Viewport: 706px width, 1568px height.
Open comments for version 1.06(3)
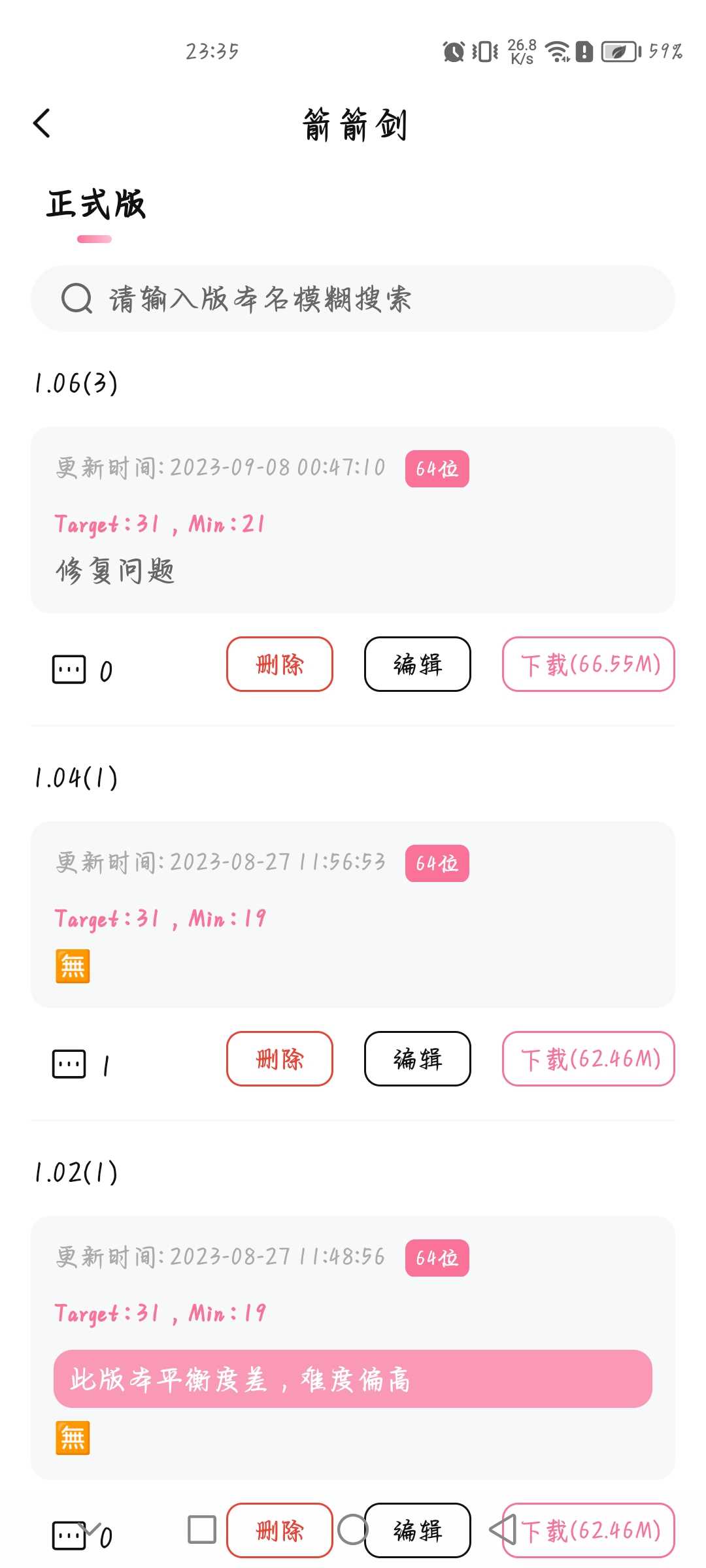coord(69,670)
